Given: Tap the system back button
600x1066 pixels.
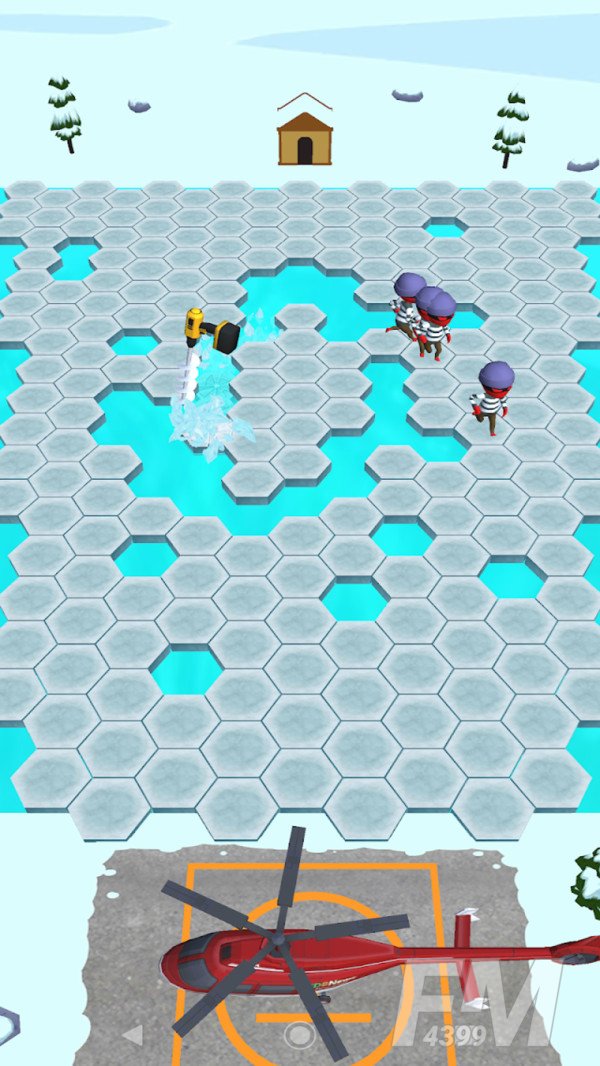Looking at the screenshot, I should coord(132,1035).
